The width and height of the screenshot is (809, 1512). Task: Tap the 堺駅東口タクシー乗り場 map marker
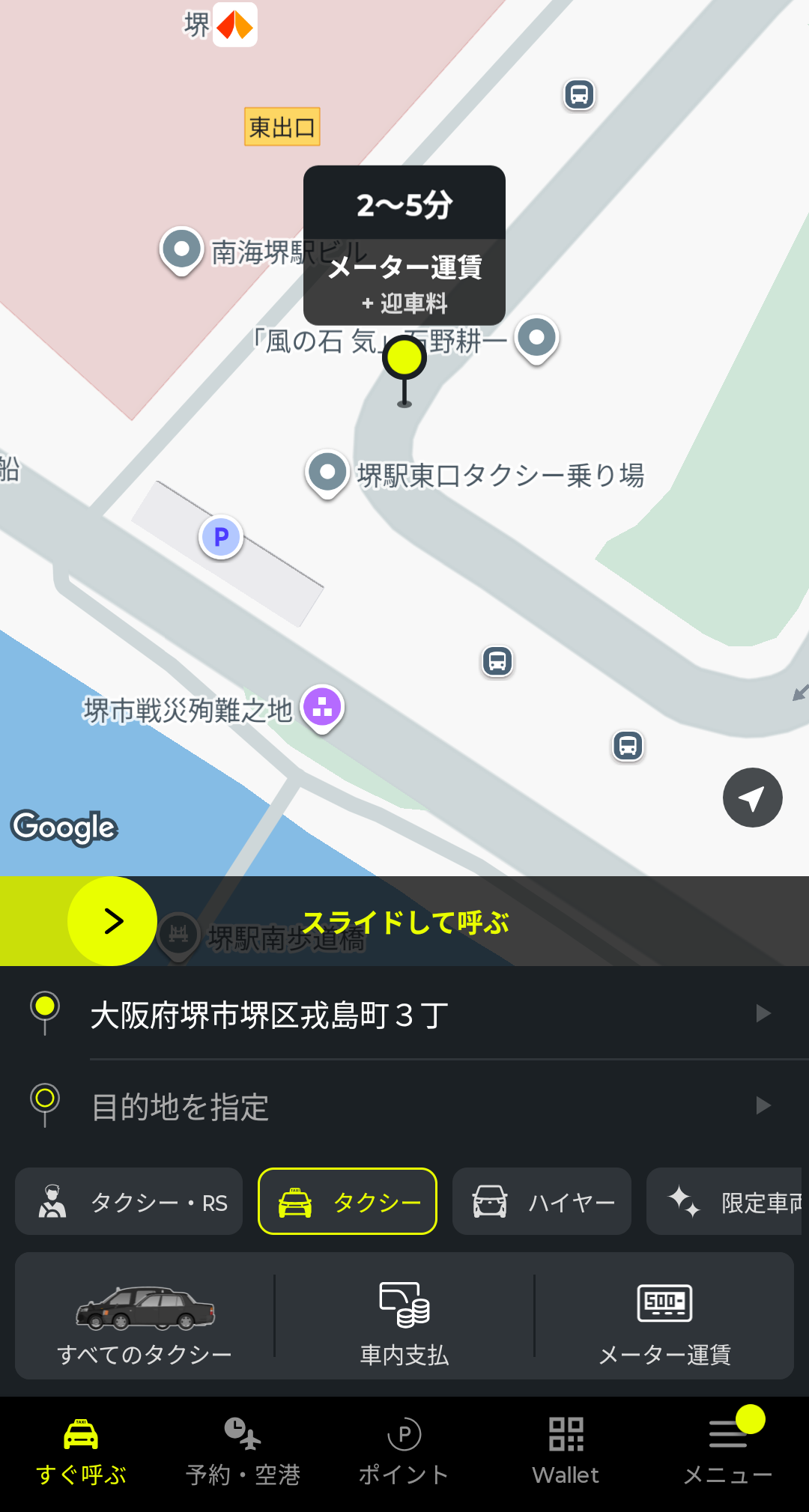click(327, 473)
